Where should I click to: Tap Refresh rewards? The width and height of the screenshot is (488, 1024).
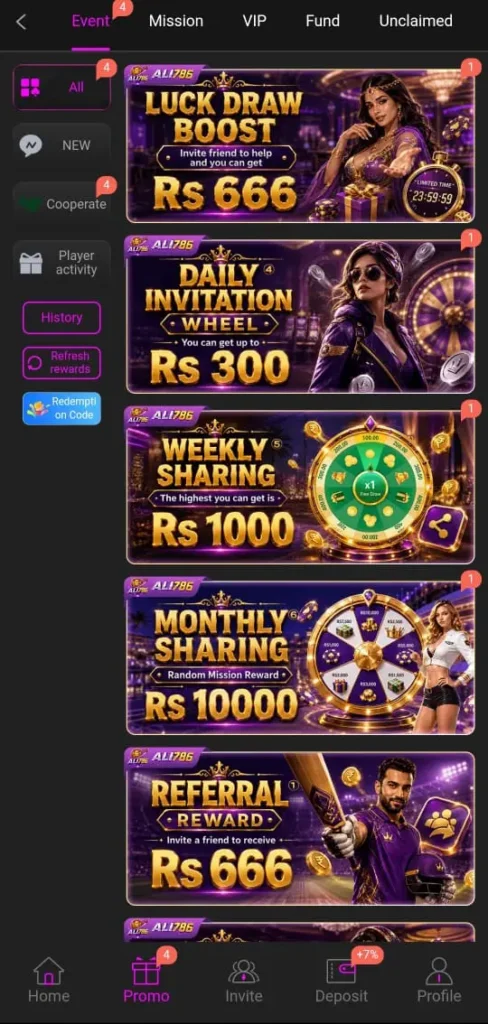(61, 362)
